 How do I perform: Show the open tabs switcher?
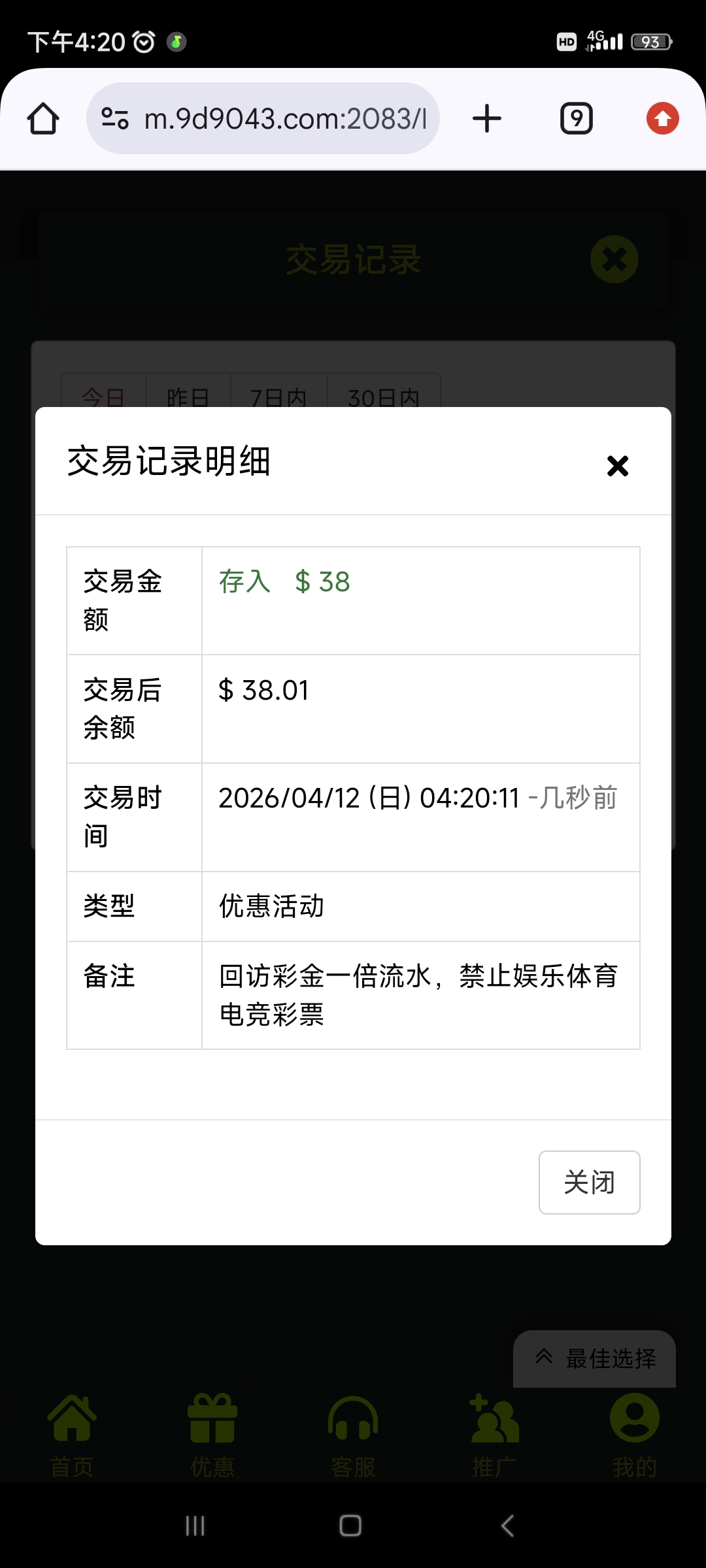point(576,119)
